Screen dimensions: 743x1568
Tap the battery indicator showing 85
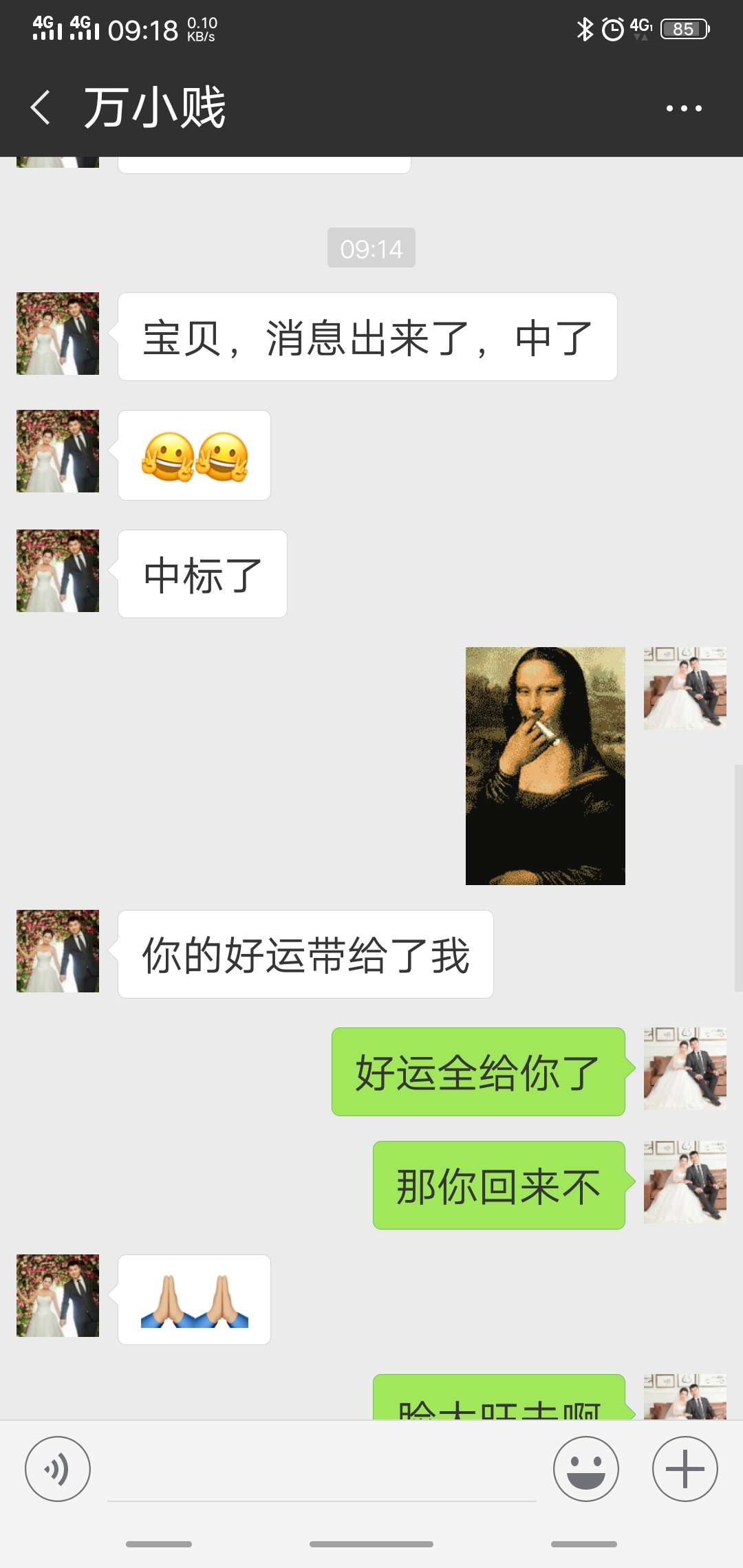pyautogui.click(x=678, y=29)
